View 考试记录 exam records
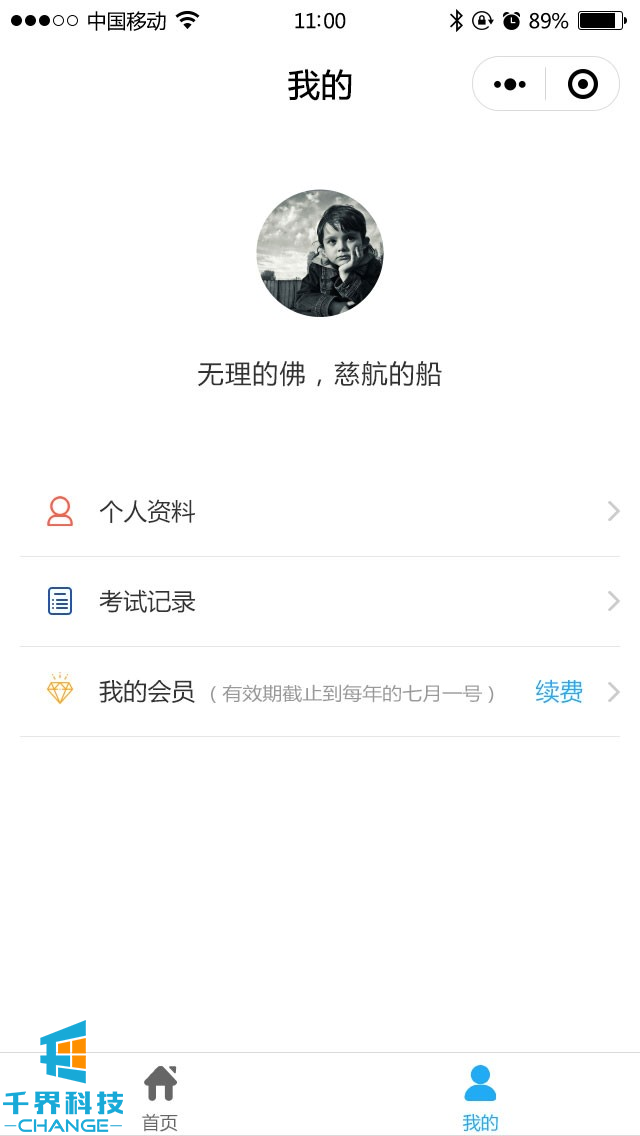 click(320, 602)
